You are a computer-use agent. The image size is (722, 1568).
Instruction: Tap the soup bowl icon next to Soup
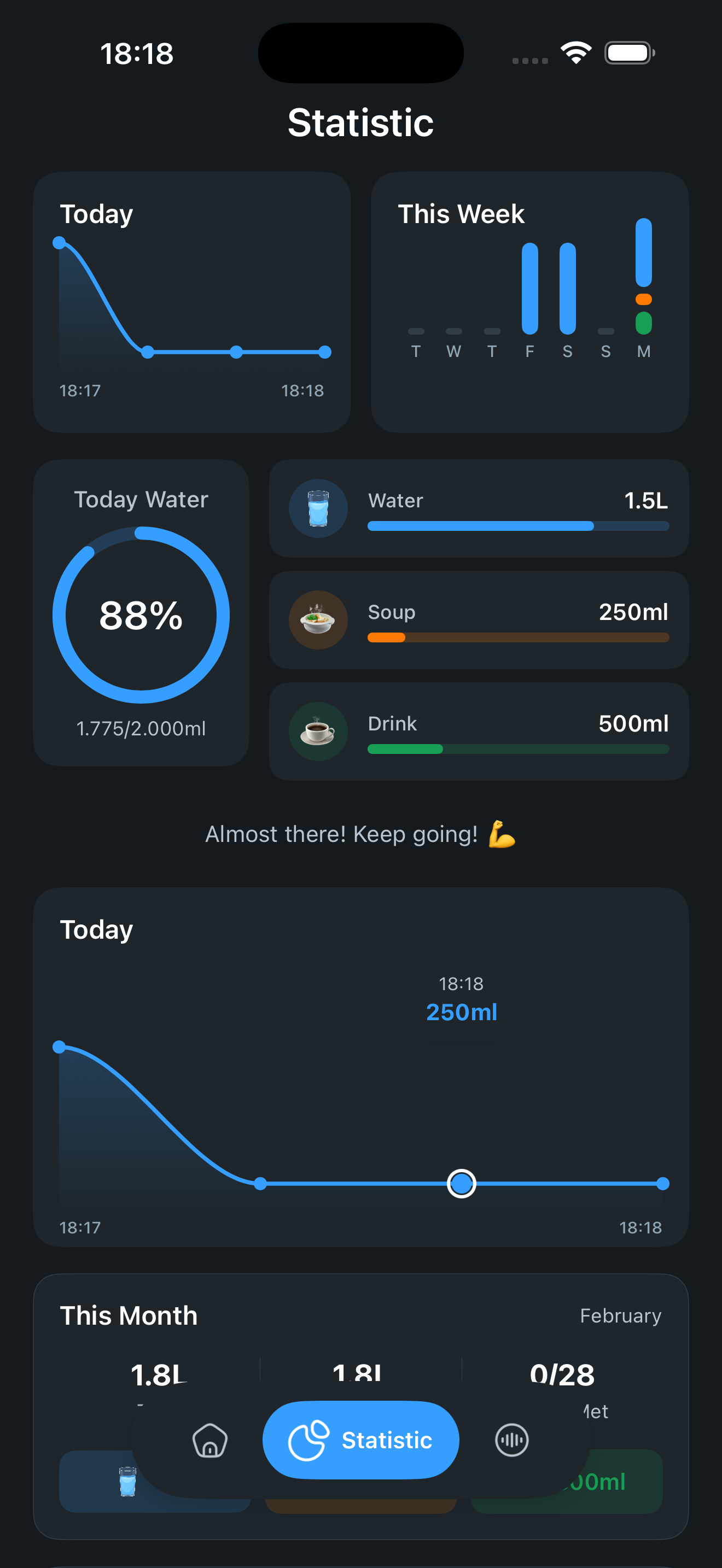[x=318, y=619]
